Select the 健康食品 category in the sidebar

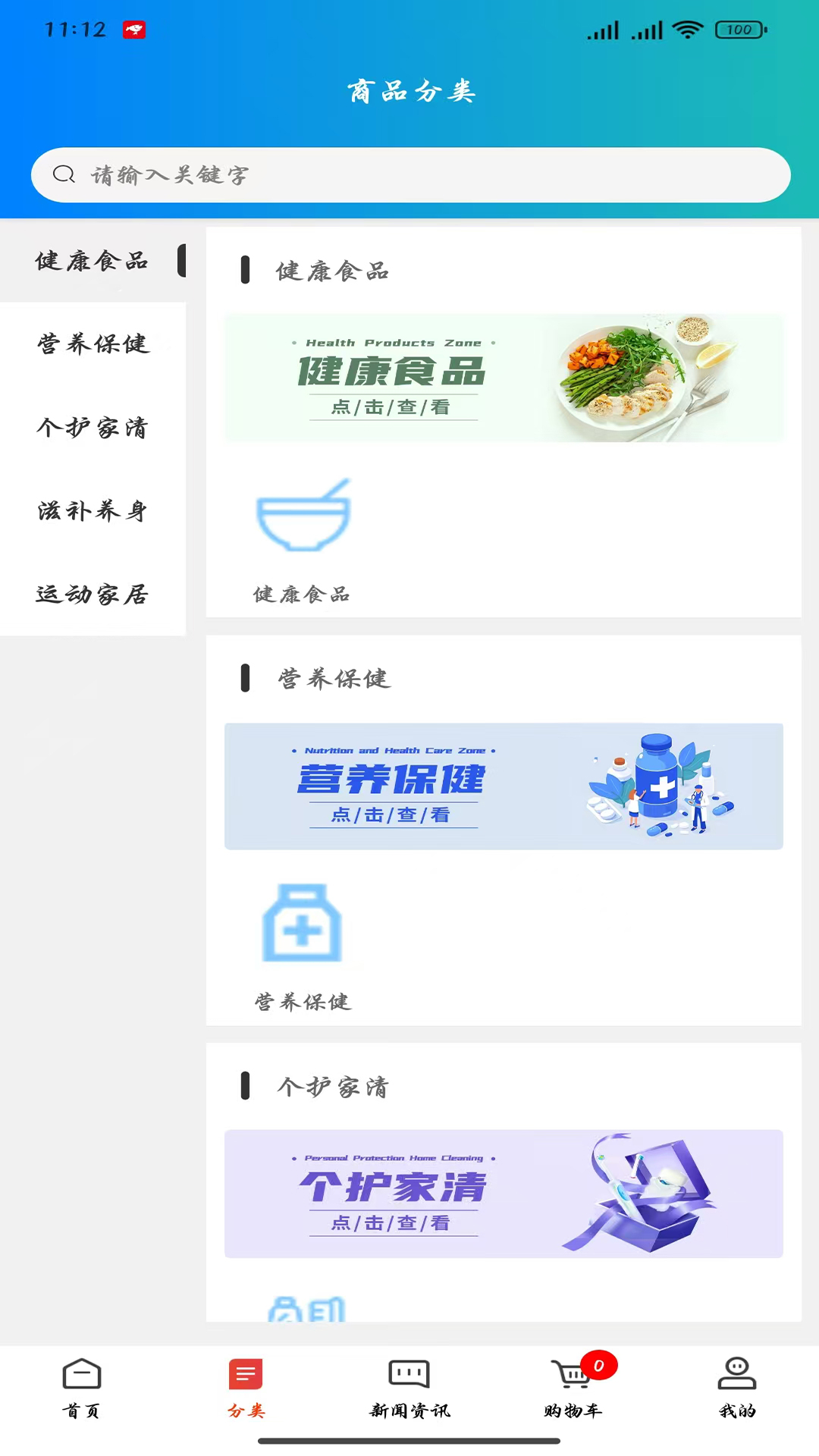[x=93, y=261]
